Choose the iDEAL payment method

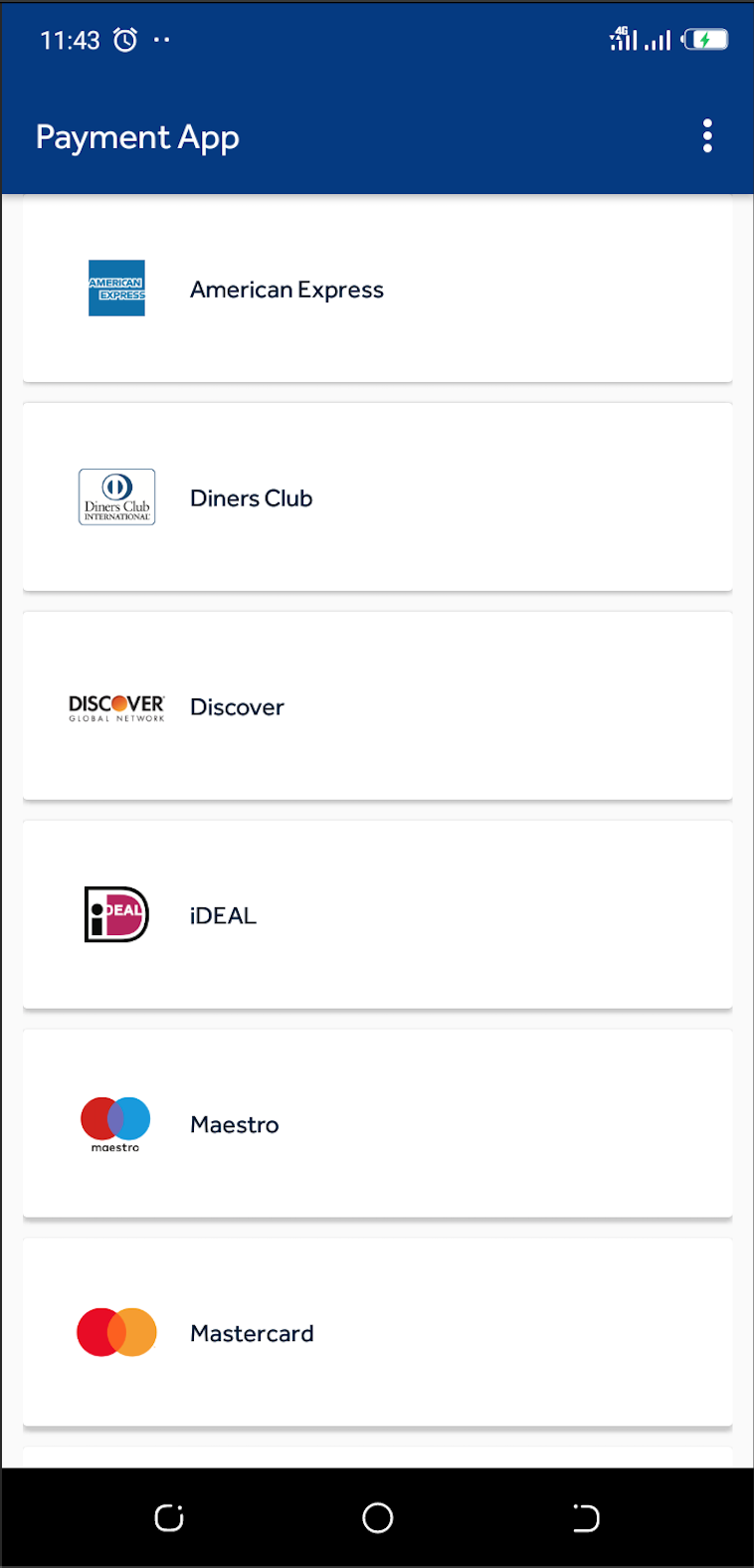pos(377,914)
